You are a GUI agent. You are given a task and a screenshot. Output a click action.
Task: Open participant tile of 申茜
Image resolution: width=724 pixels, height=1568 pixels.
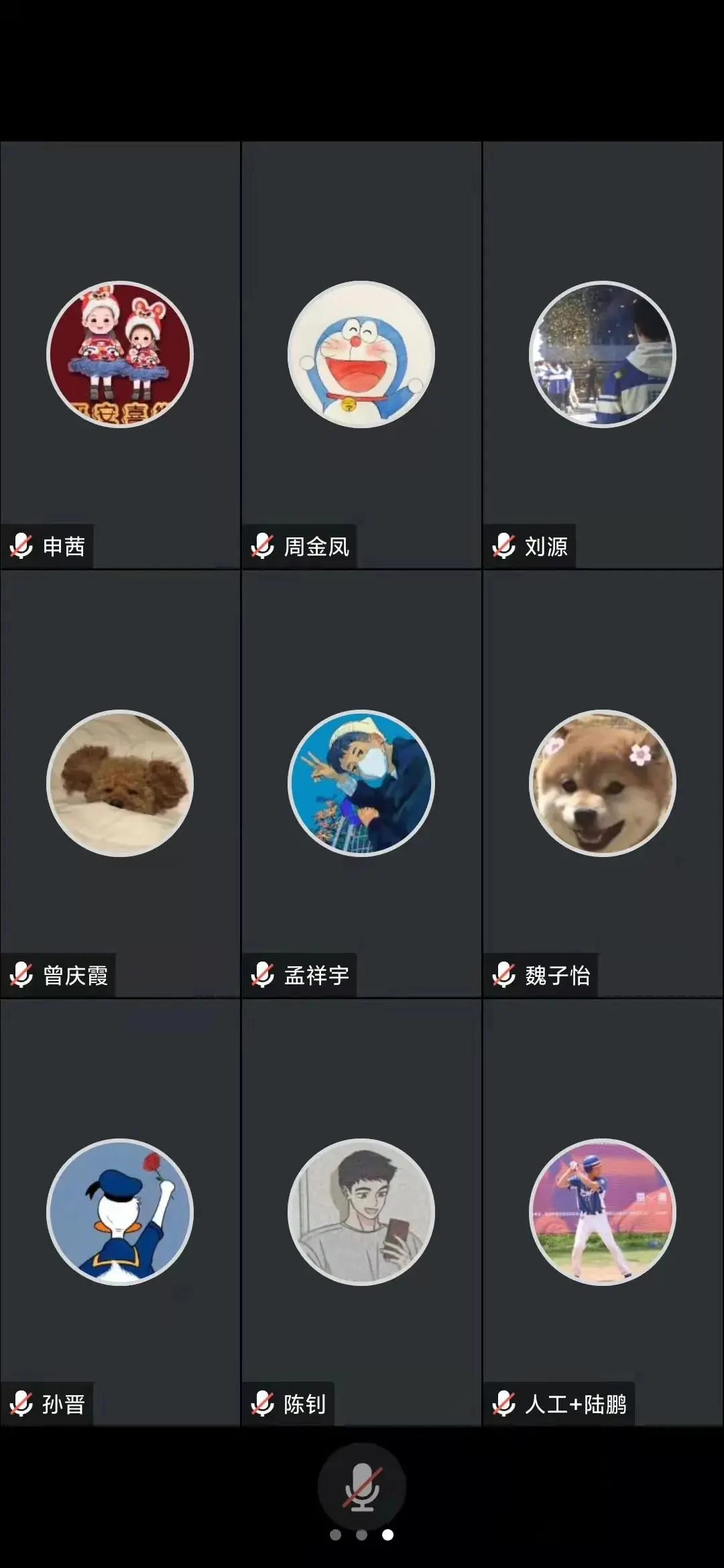(x=120, y=355)
